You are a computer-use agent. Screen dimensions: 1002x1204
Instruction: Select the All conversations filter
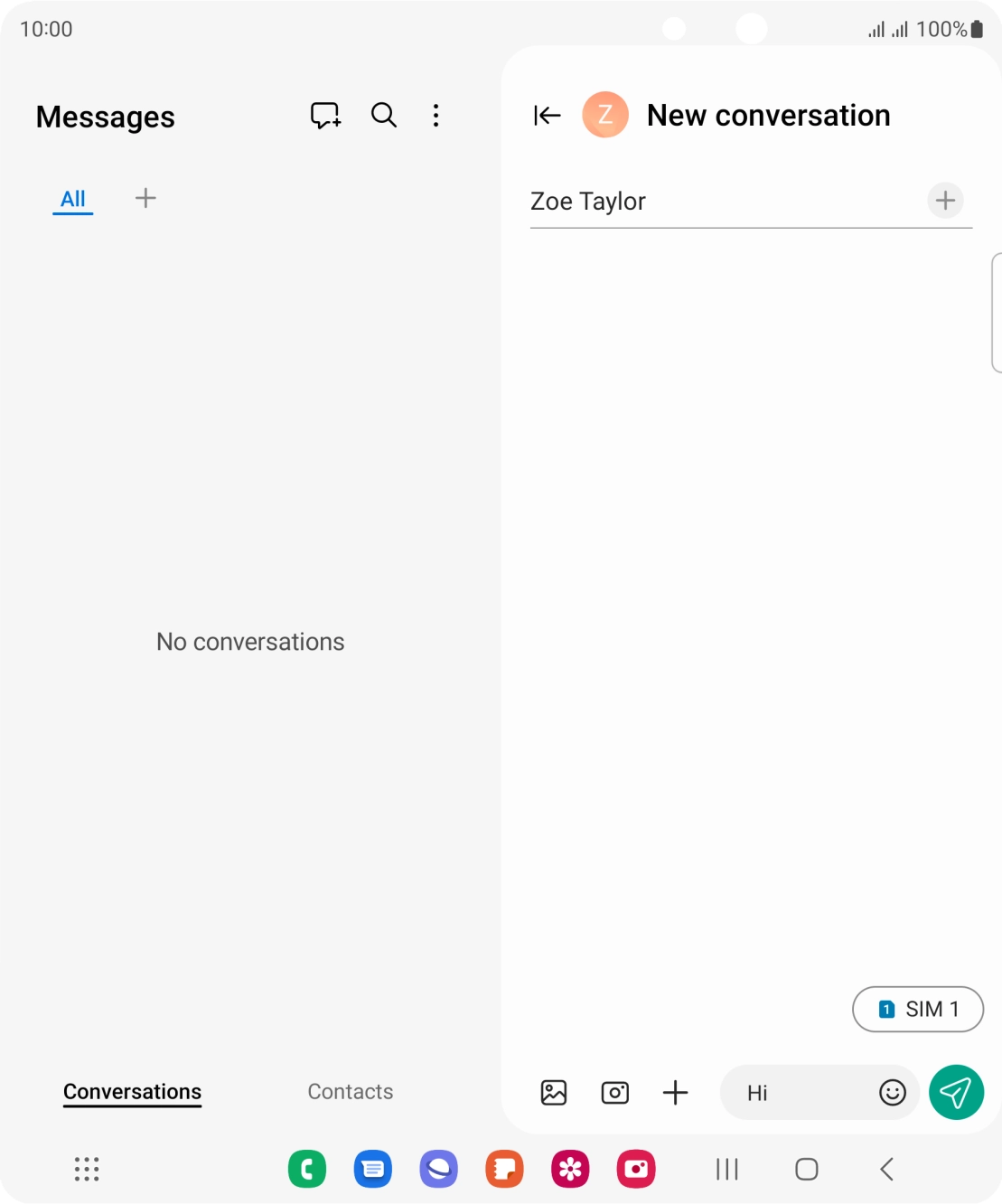coord(72,198)
